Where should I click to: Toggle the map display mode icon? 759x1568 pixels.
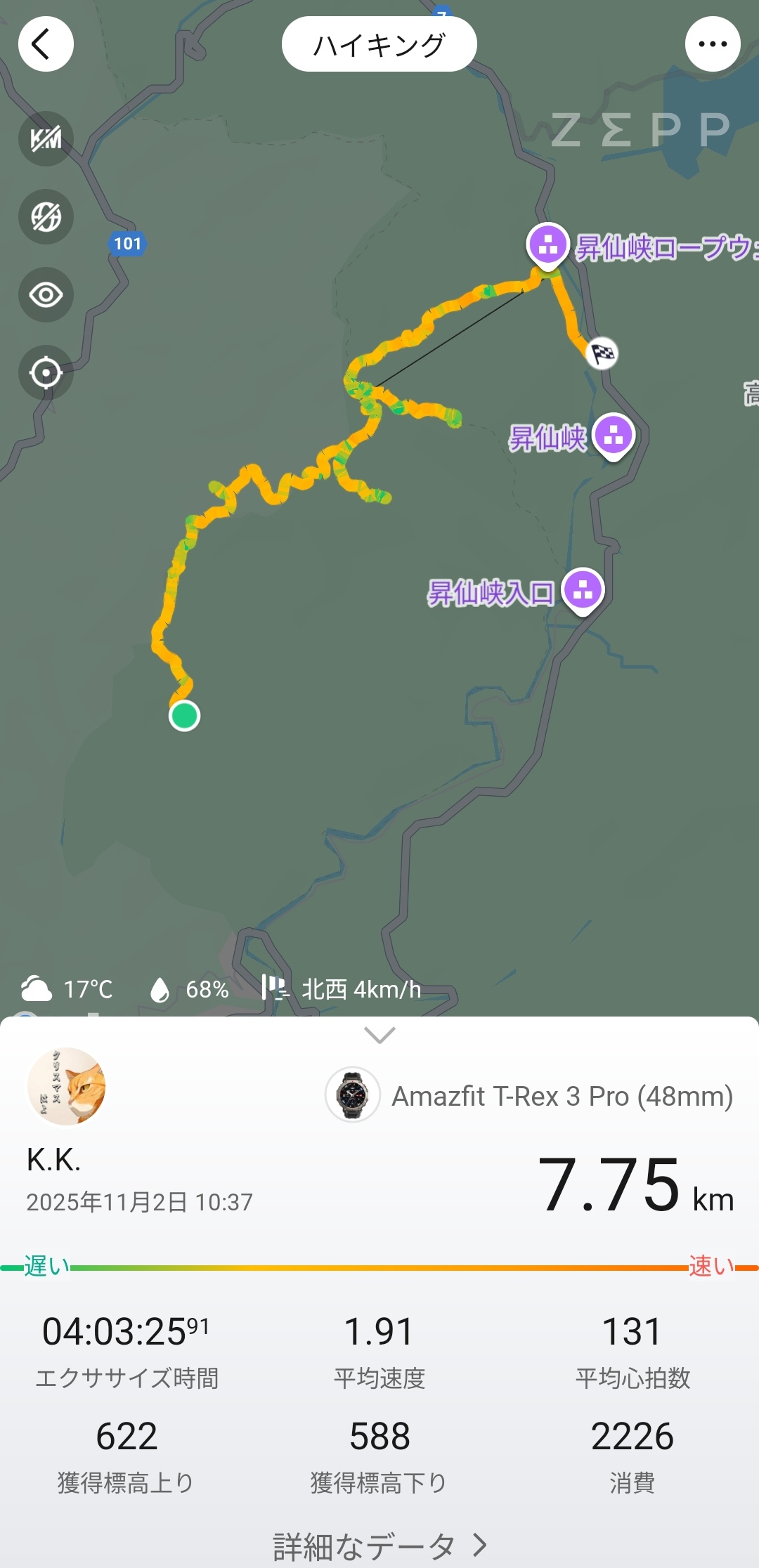click(46, 216)
